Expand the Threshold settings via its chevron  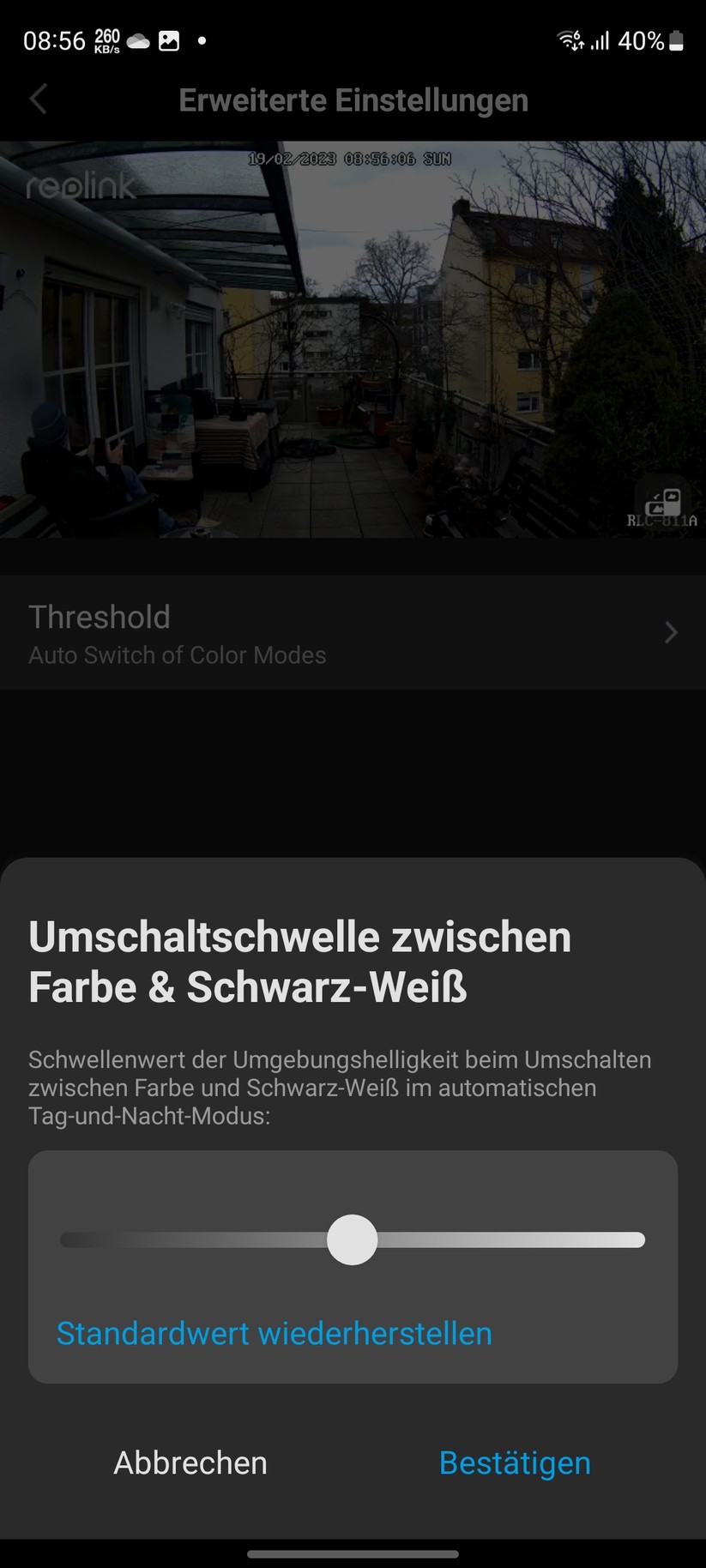pos(672,632)
